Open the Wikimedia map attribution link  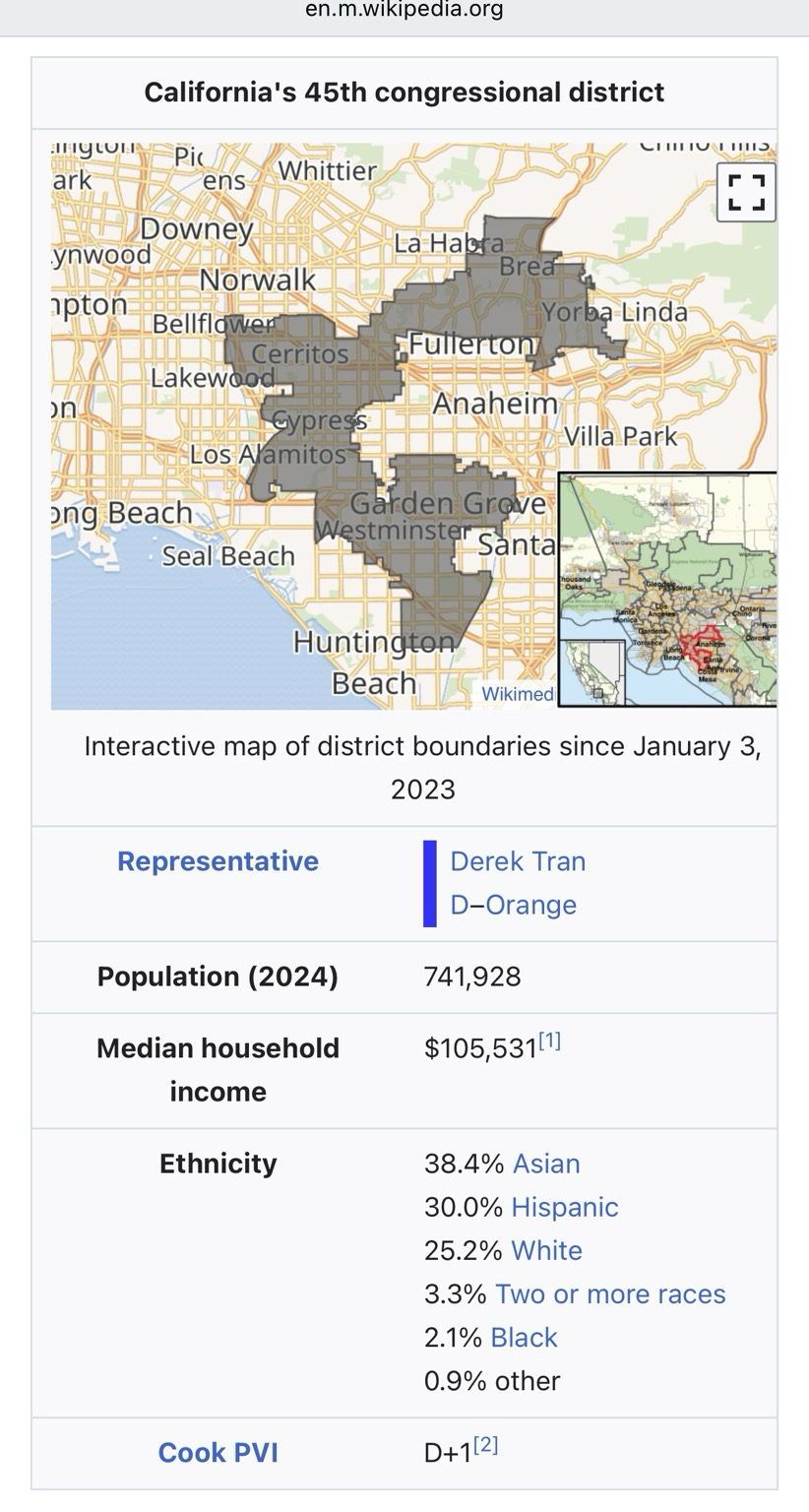(x=517, y=694)
